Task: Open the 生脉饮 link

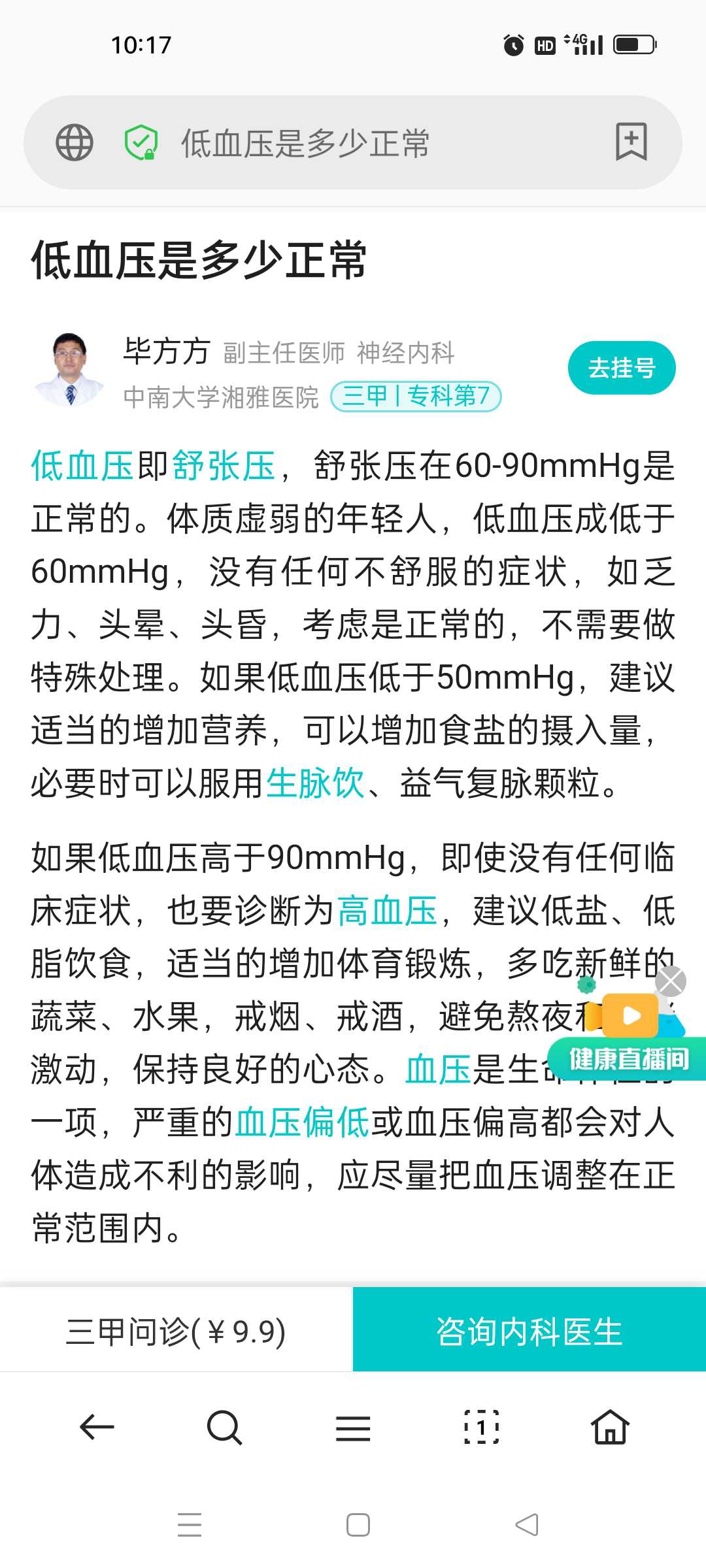Action: 315,783
